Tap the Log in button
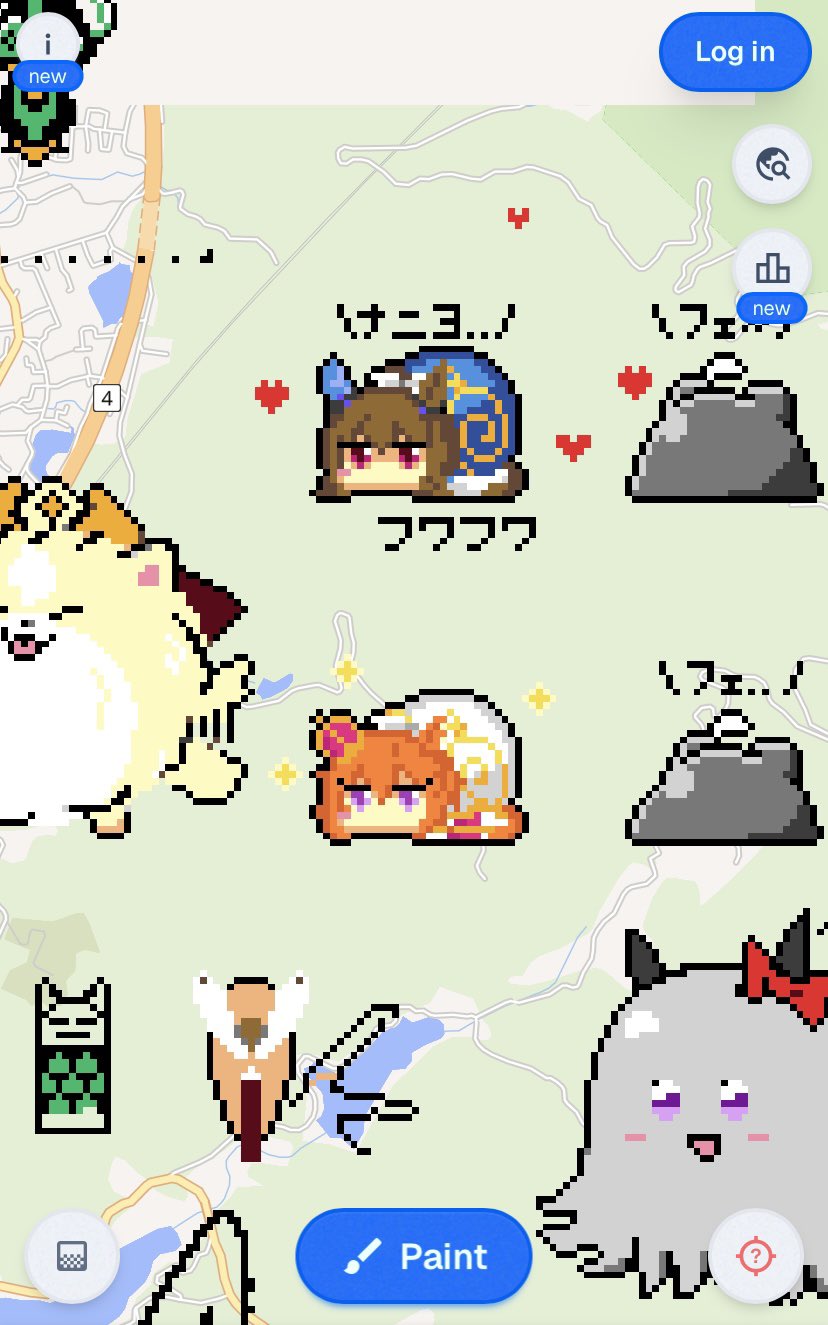The height and width of the screenshot is (1325, 828). pos(735,52)
